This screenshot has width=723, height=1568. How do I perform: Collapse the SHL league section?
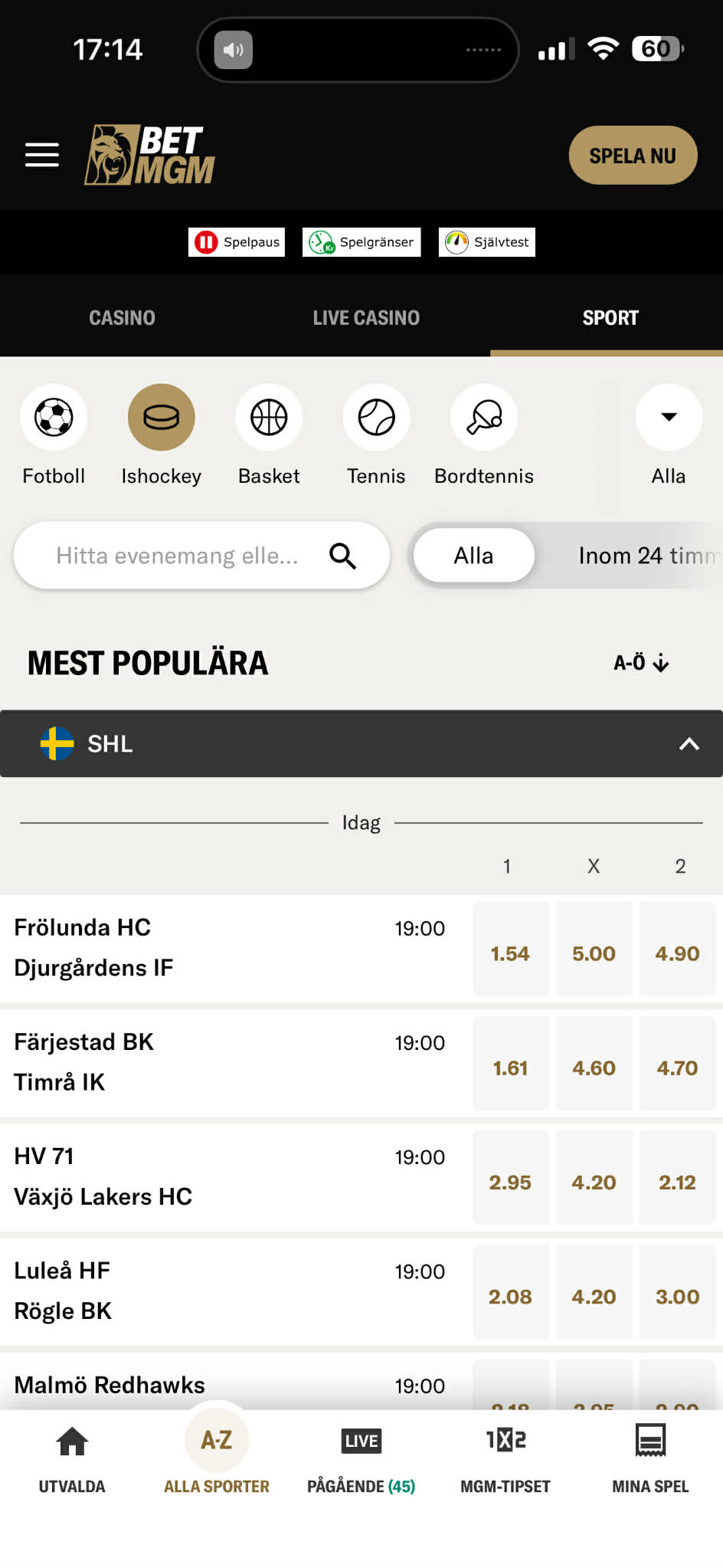688,743
